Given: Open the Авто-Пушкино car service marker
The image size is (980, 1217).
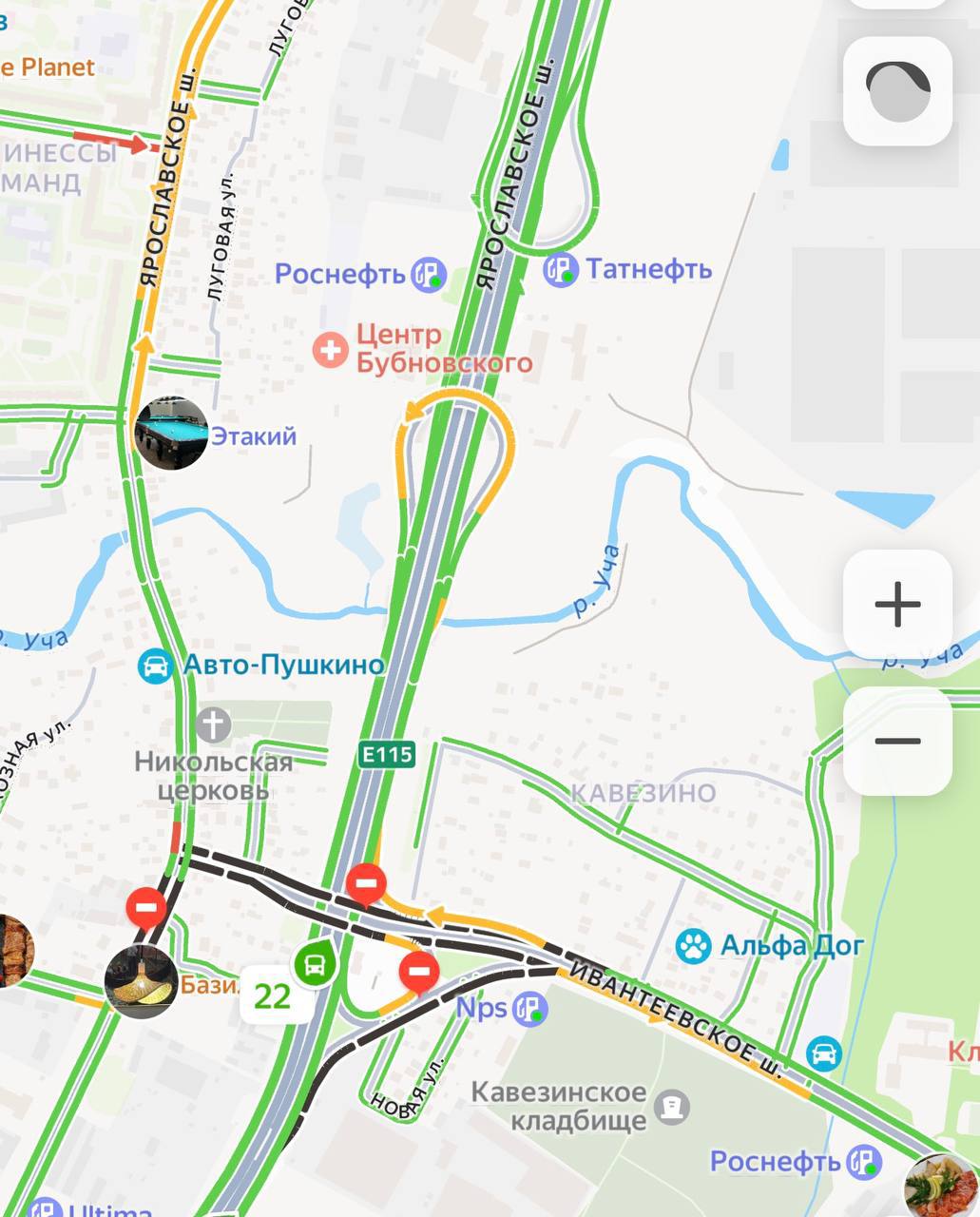Looking at the screenshot, I should click(154, 666).
